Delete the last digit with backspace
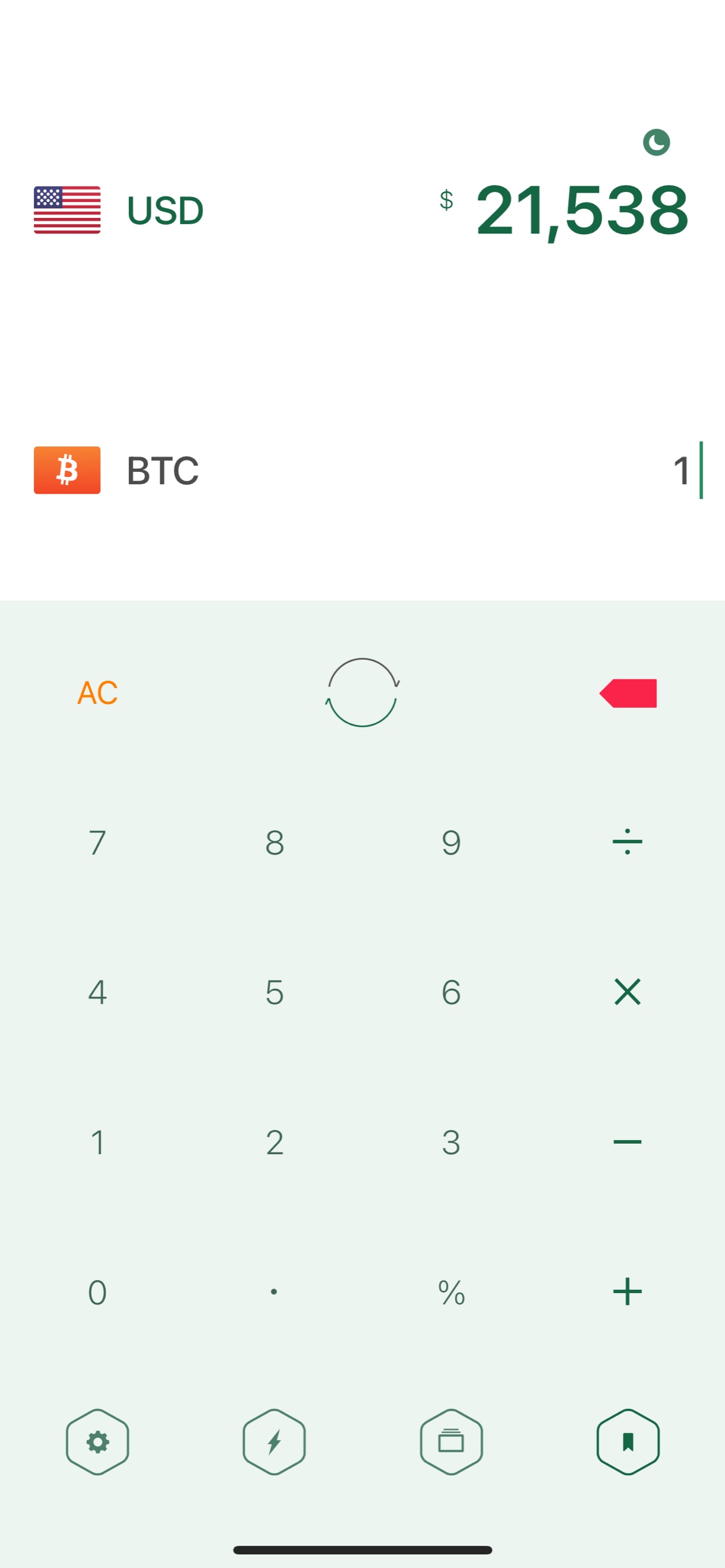 point(628,693)
